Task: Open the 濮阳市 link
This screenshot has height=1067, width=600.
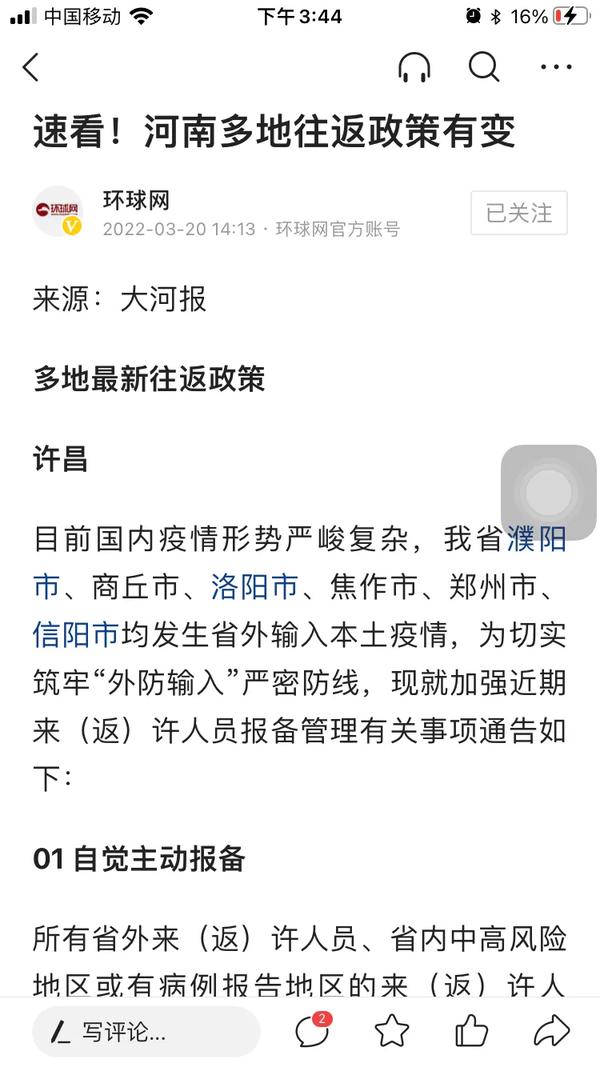Action: pyautogui.click(x=536, y=541)
